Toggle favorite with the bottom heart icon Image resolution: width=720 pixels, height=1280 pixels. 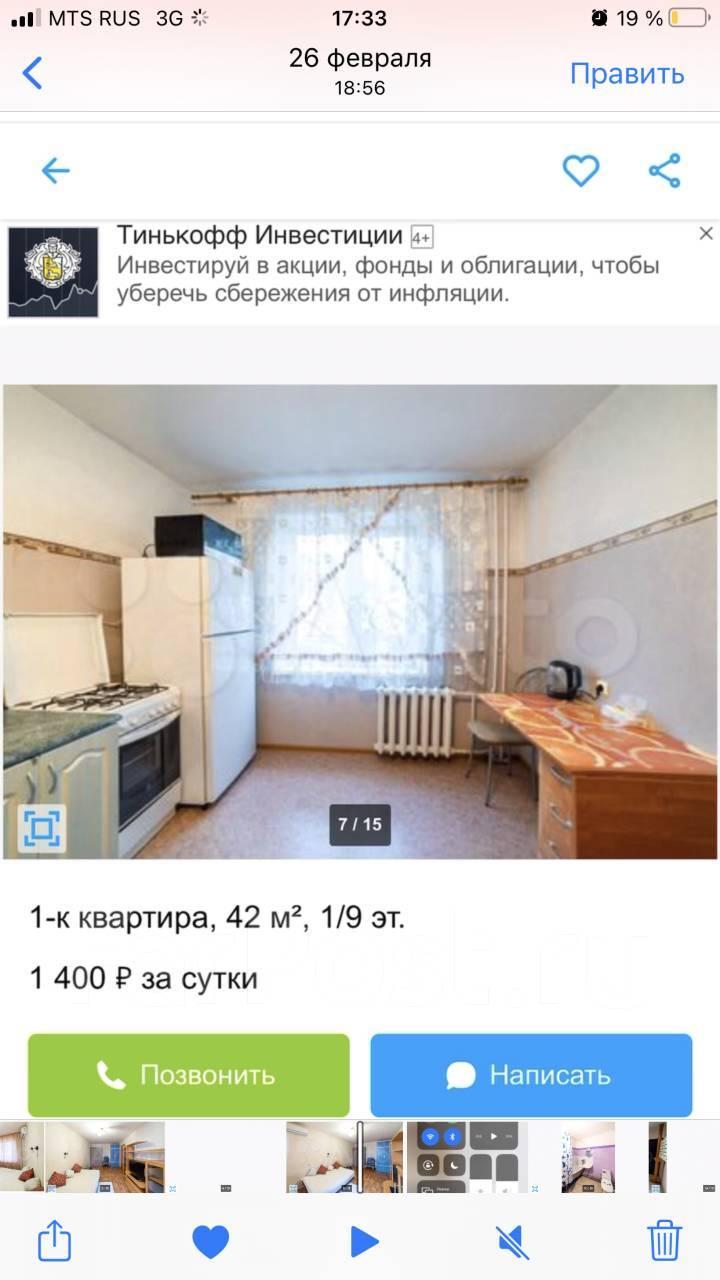pyautogui.click(x=211, y=1242)
